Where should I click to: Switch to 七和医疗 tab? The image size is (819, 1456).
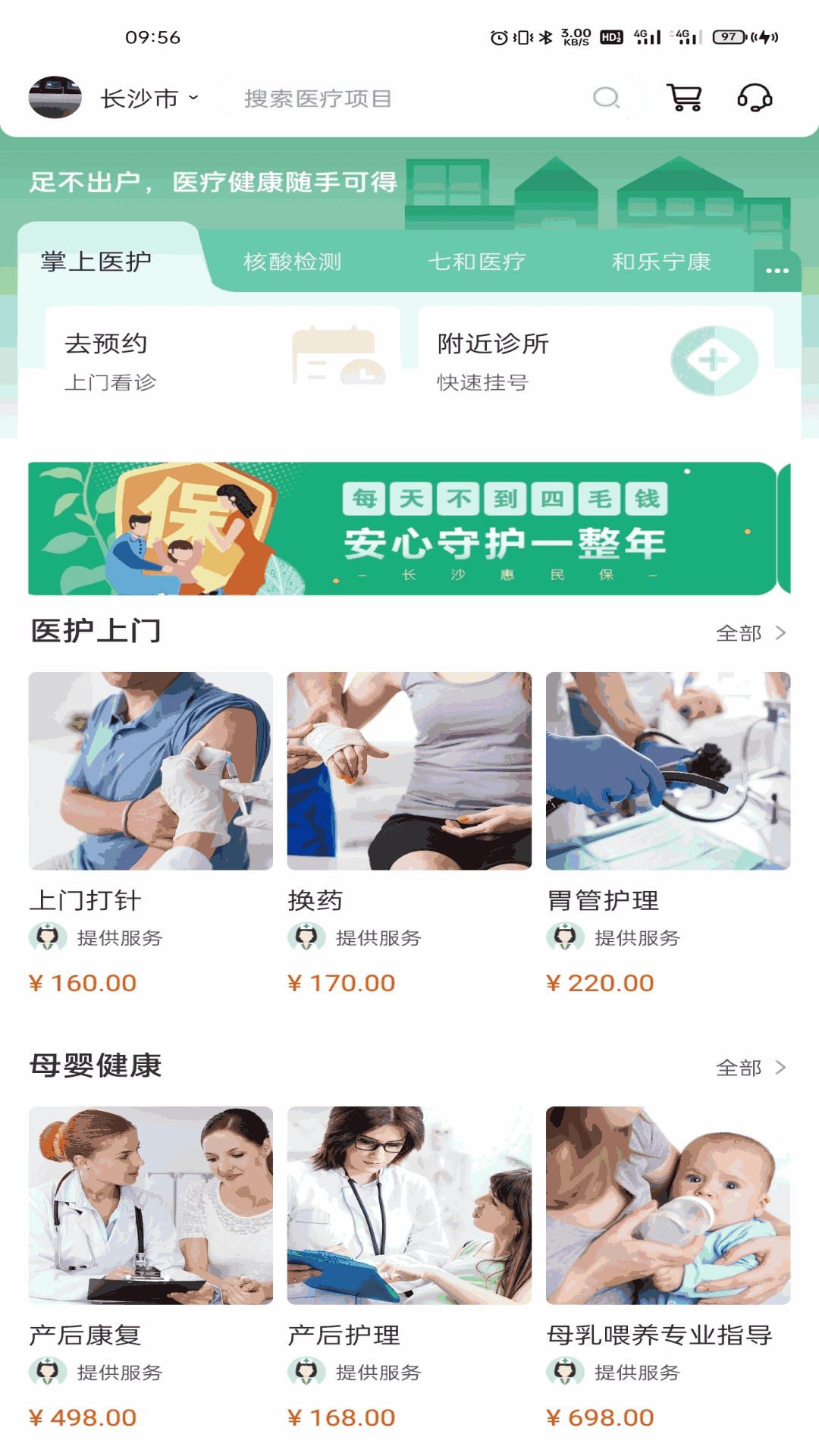476,262
